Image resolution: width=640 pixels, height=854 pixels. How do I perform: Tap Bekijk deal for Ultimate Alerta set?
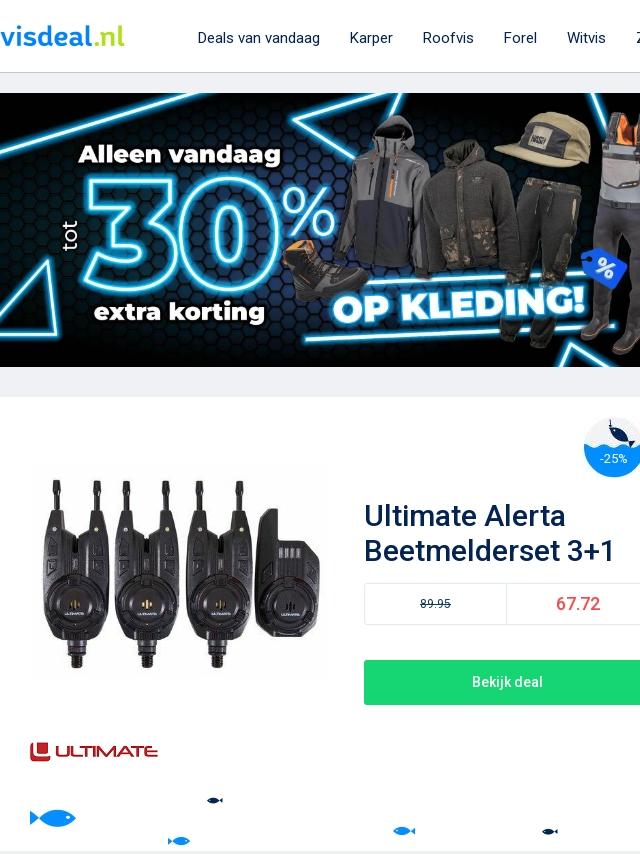tap(506, 682)
